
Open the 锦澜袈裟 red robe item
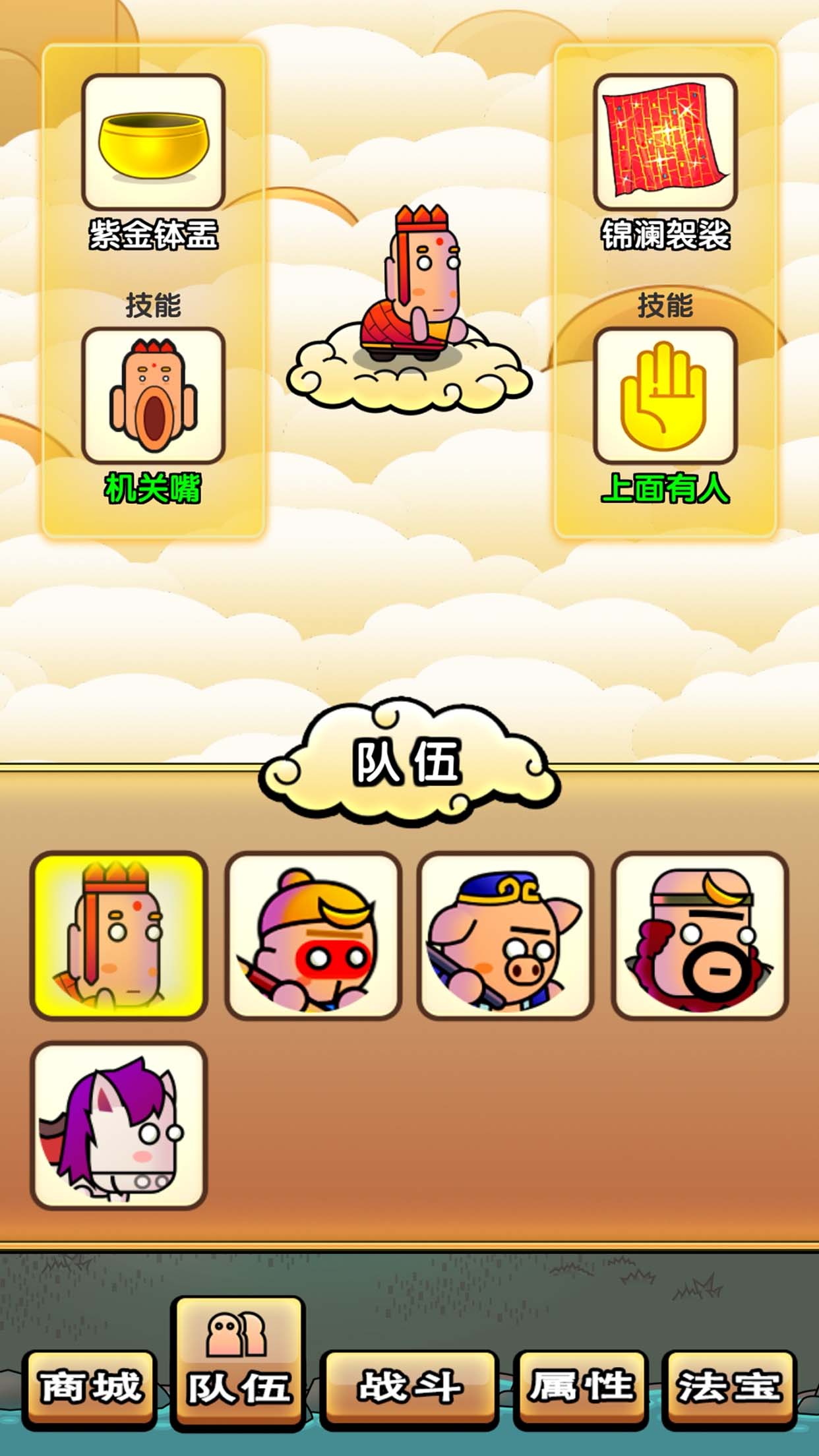point(665,142)
